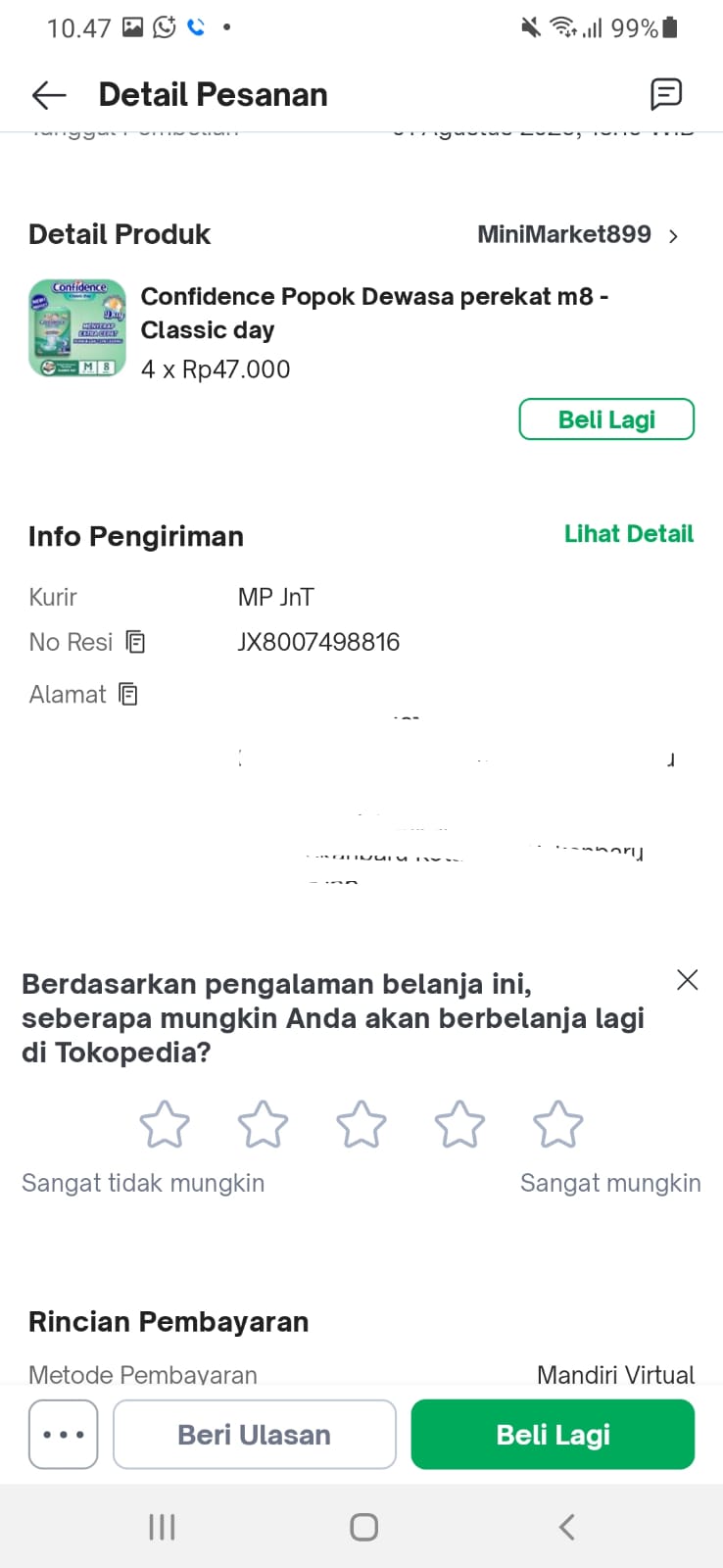Go back from Detail Pesanan
Viewport: 723px width, 1568px height.
[x=49, y=95]
